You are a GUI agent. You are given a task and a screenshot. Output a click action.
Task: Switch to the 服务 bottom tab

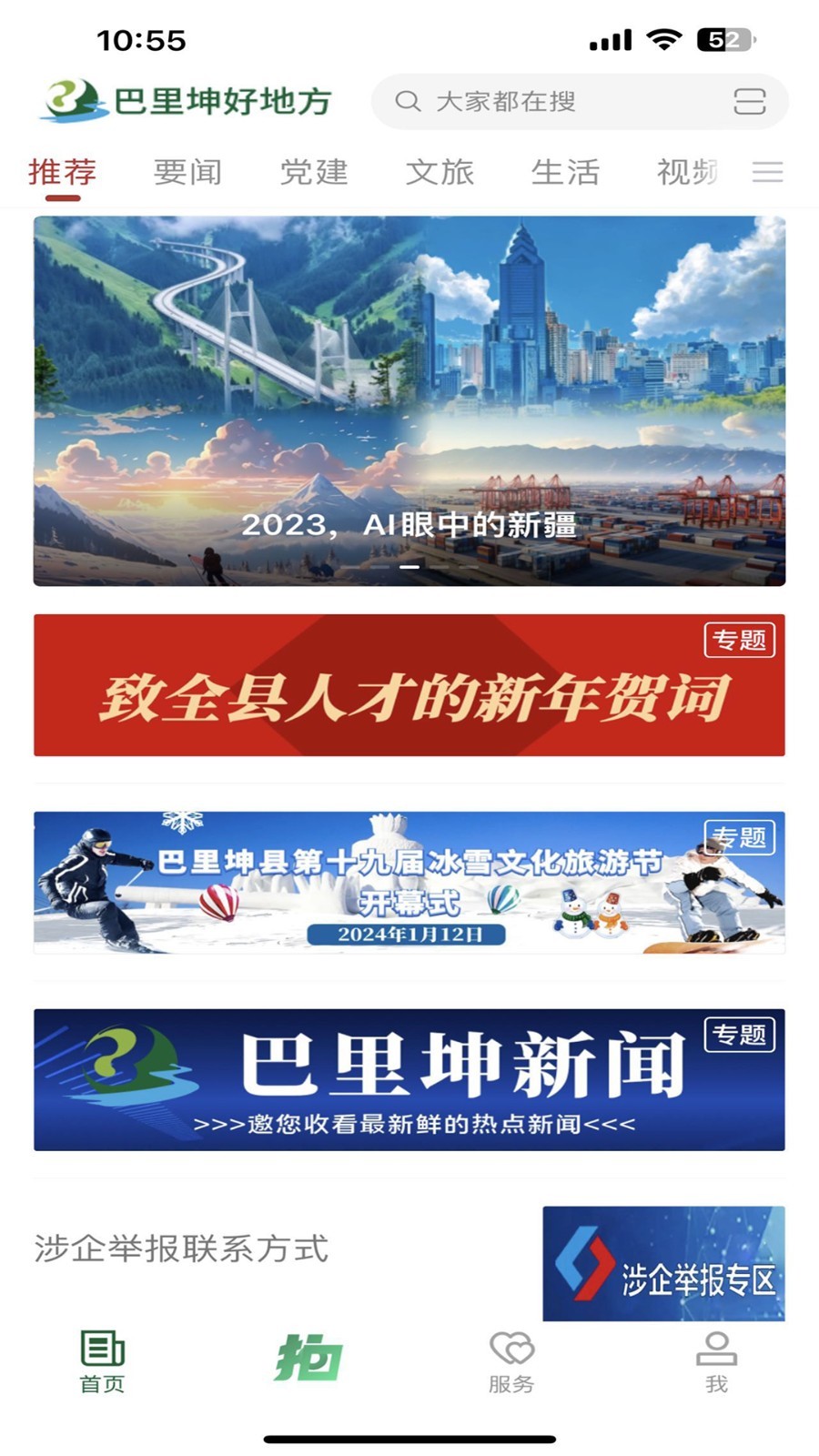point(511,1361)
